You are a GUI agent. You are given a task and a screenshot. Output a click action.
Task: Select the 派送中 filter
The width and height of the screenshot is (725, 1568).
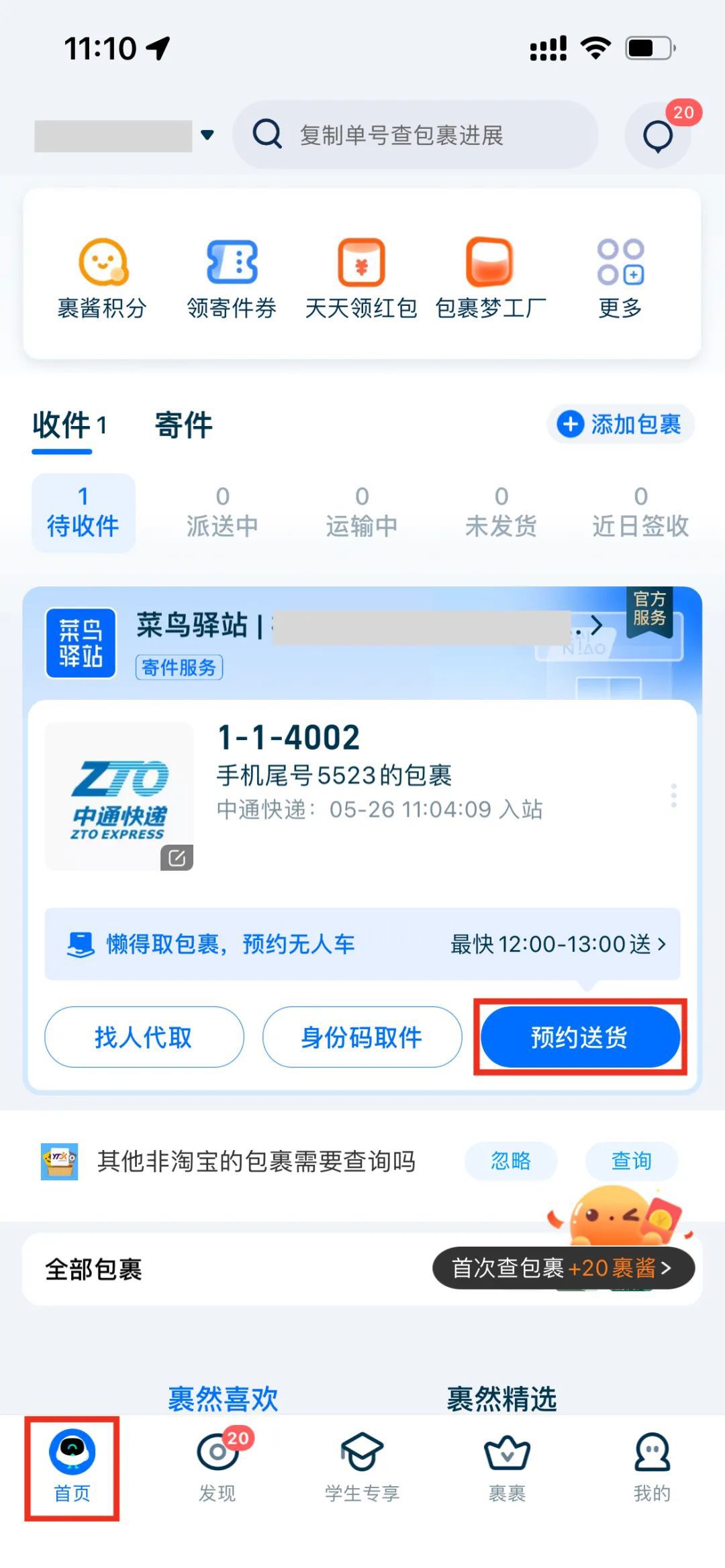click(x=222, y=513)
